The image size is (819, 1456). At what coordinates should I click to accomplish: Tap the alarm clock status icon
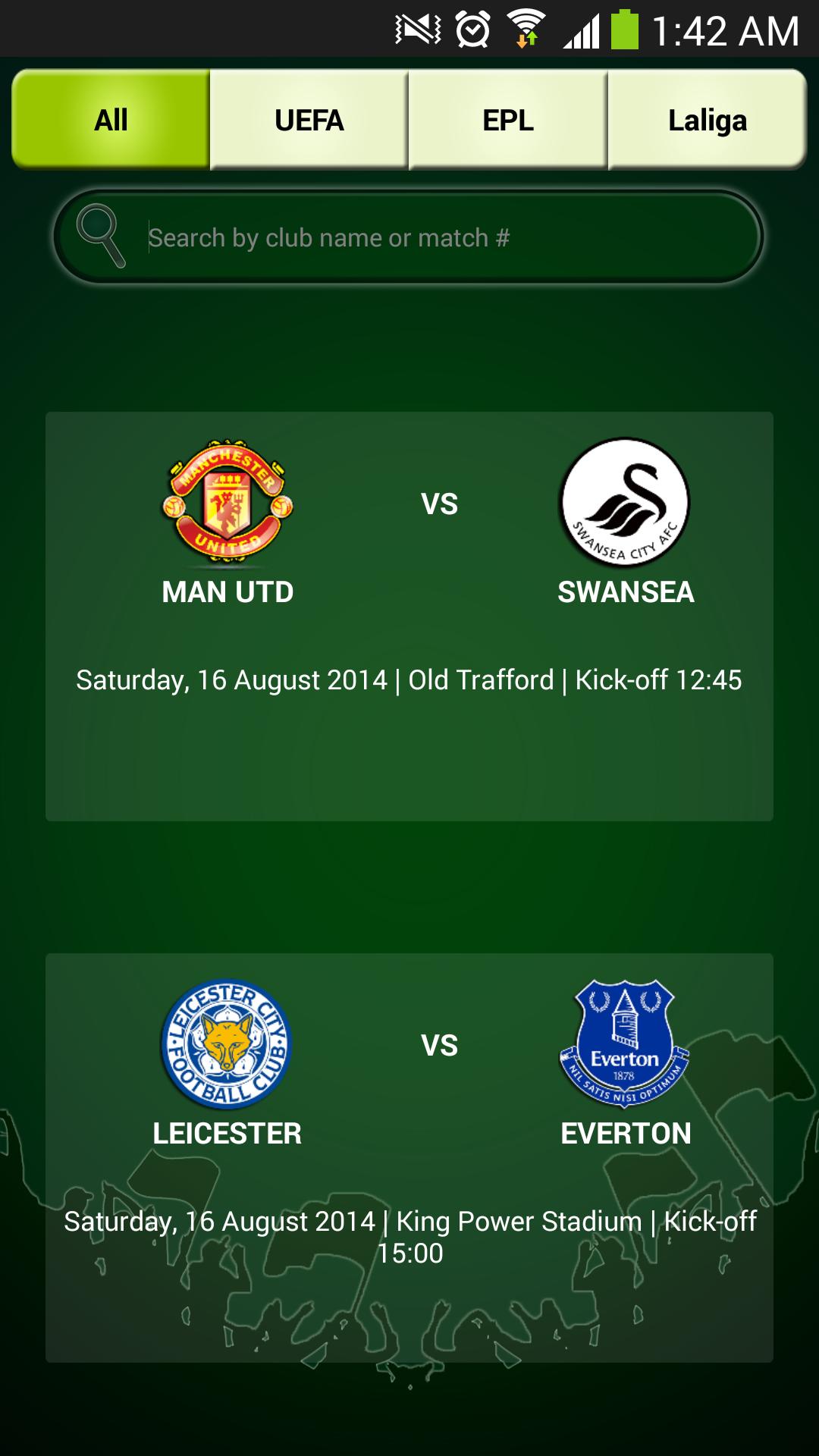click(x=470, y=28)
